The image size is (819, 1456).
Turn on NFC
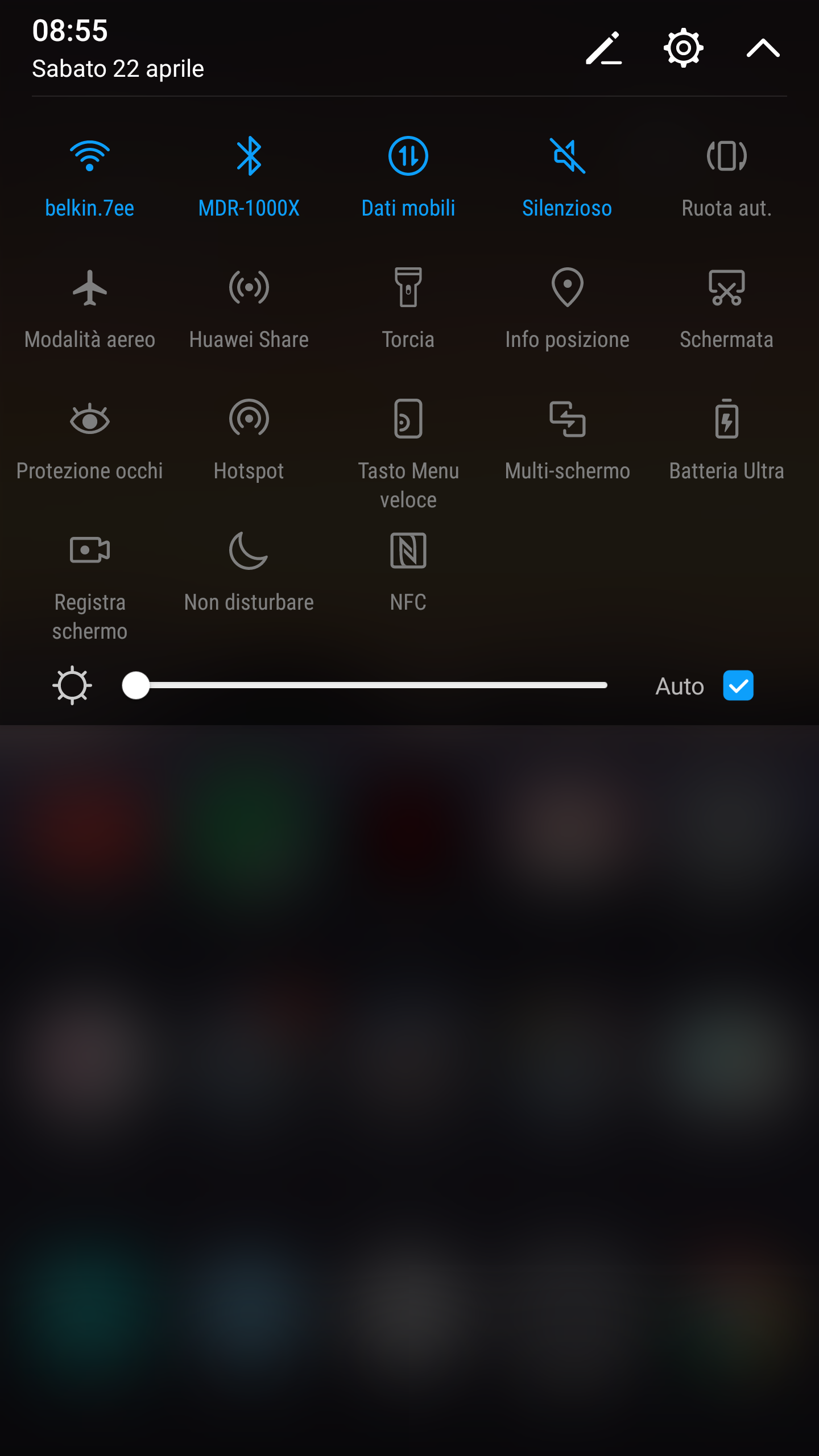tap(408, 572)
